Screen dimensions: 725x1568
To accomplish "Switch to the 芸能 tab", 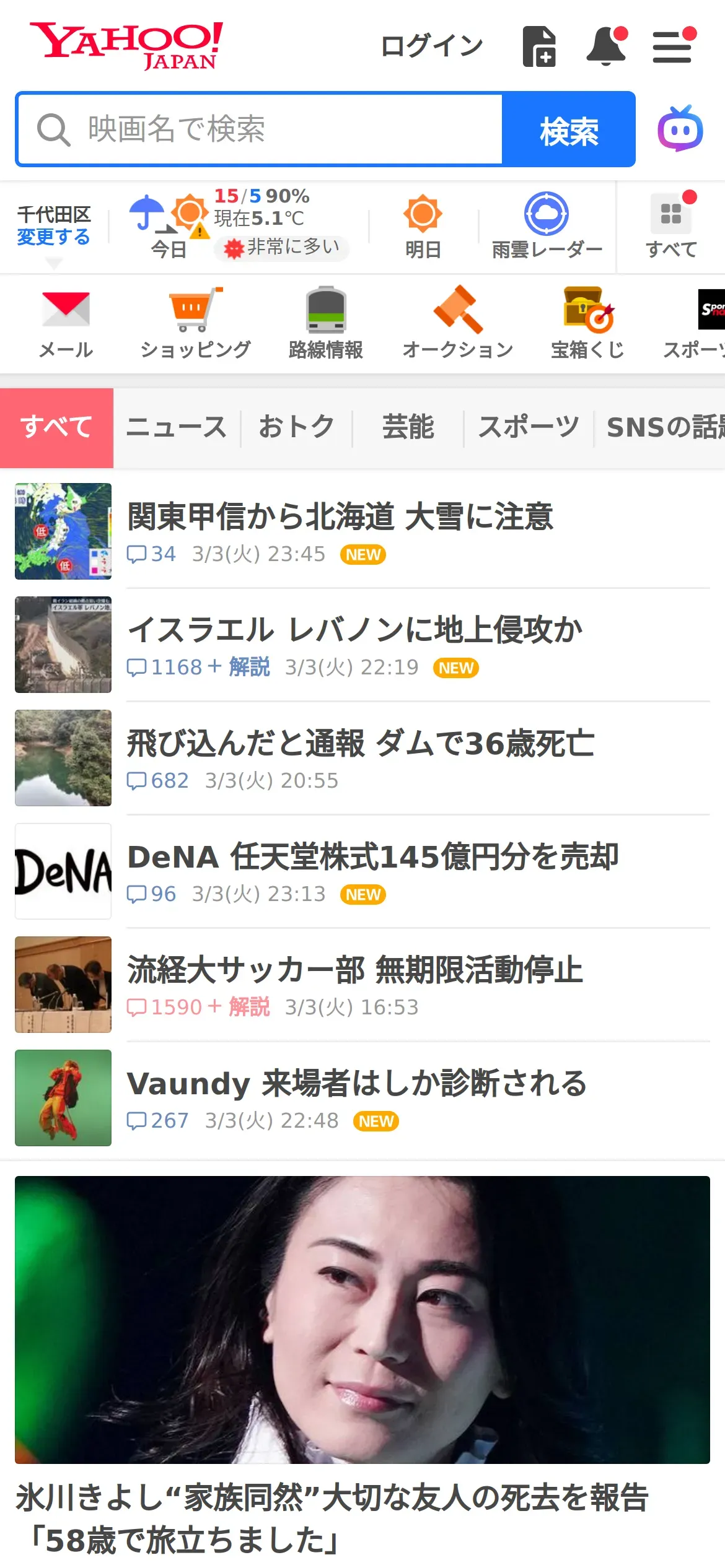I will pos(408,427).
